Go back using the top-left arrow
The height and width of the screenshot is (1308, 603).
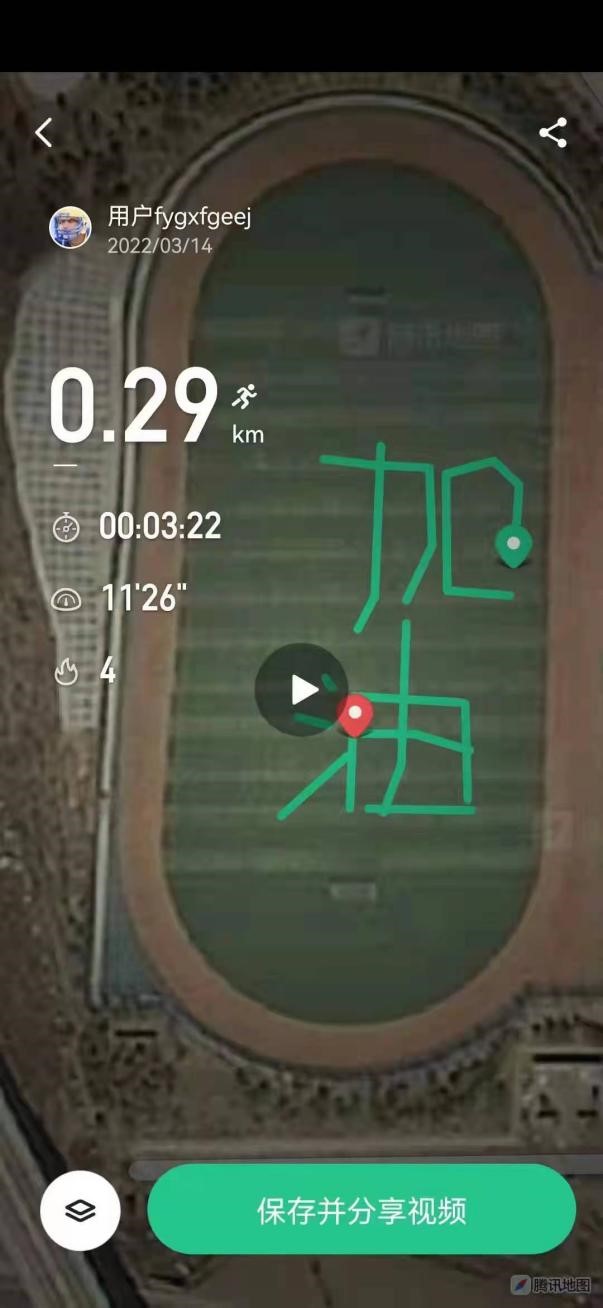pos(43,133)
